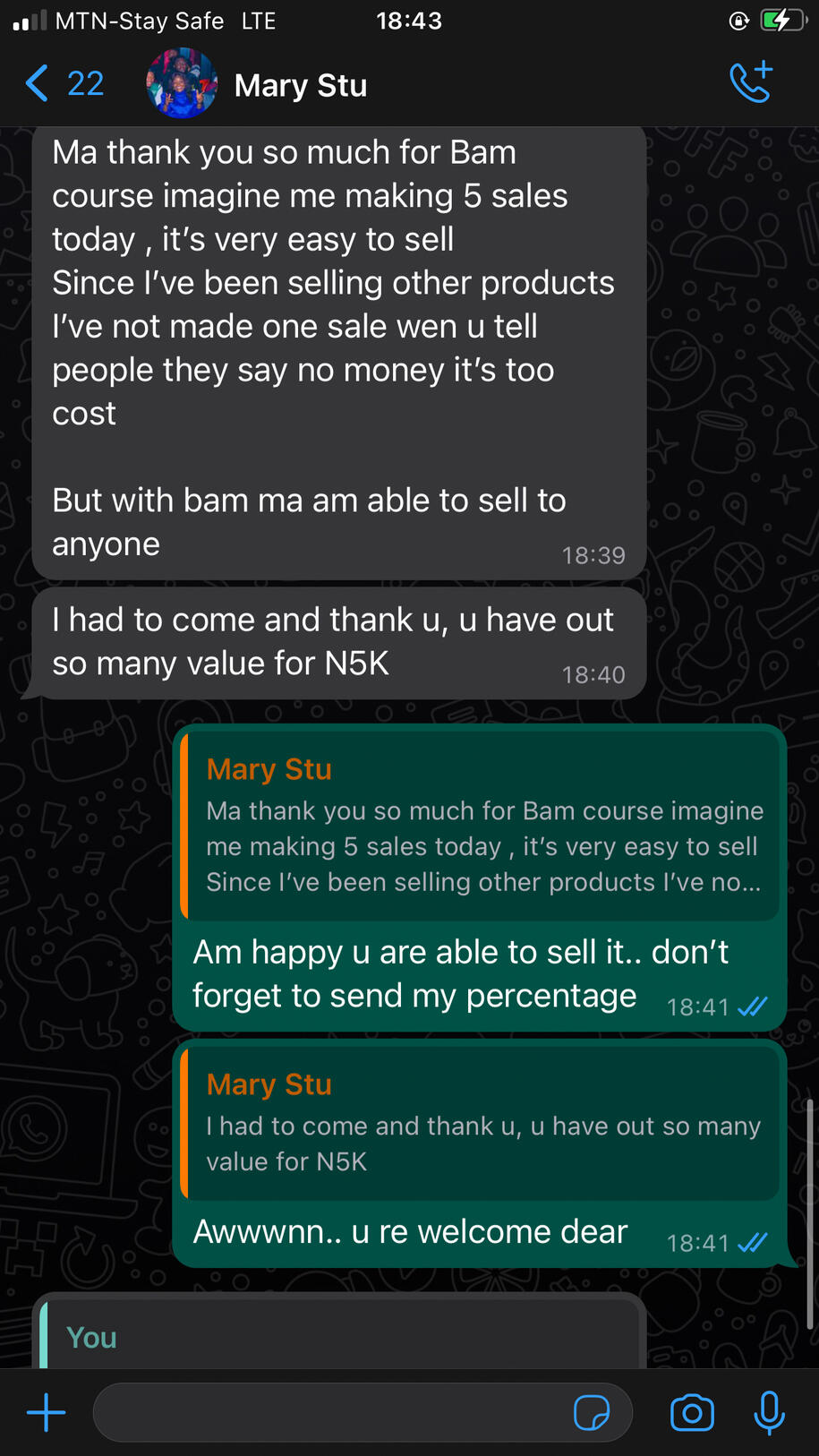Tap the voice message microphone

769,1413
